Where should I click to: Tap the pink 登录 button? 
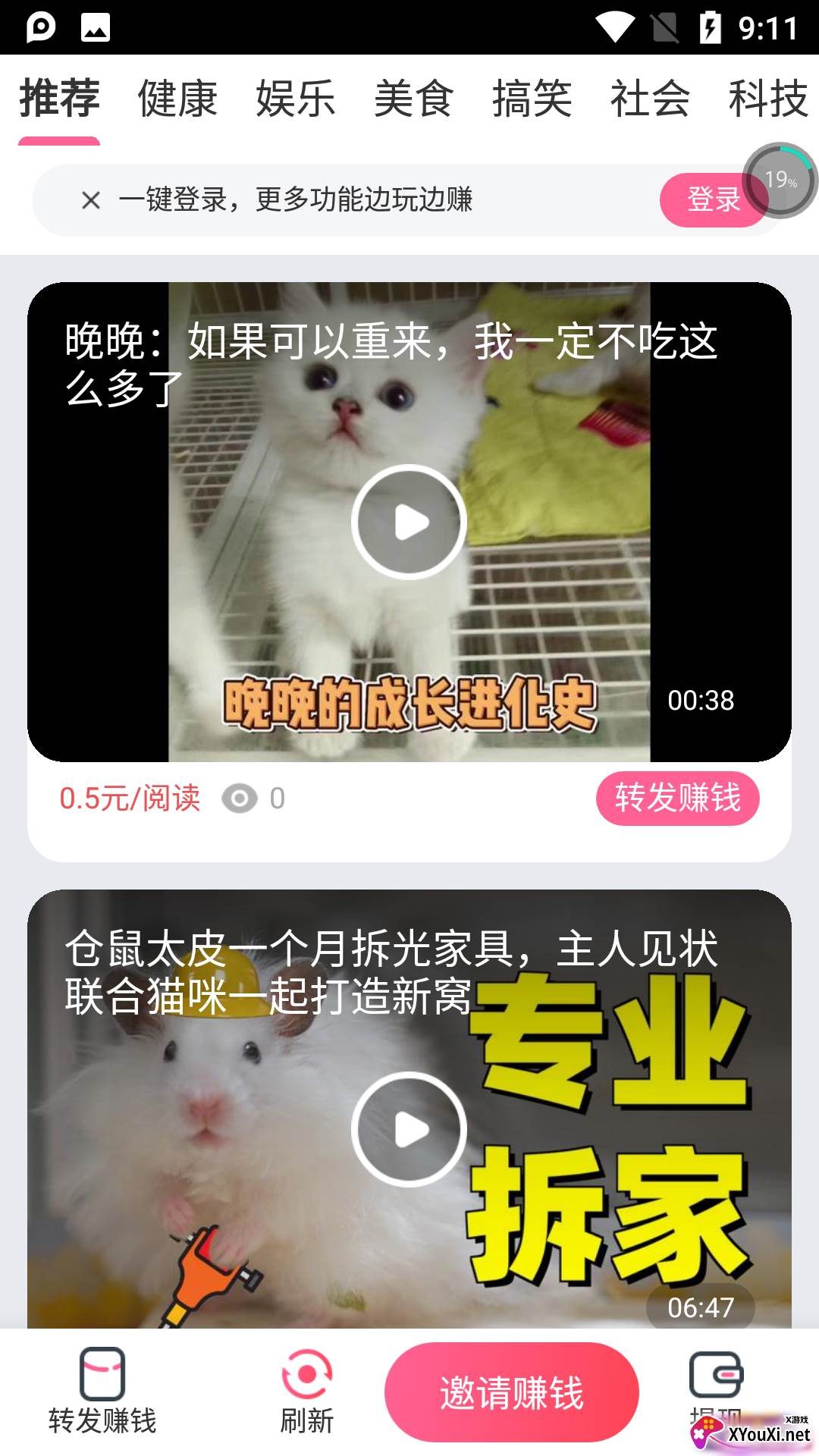pos(714,200)
